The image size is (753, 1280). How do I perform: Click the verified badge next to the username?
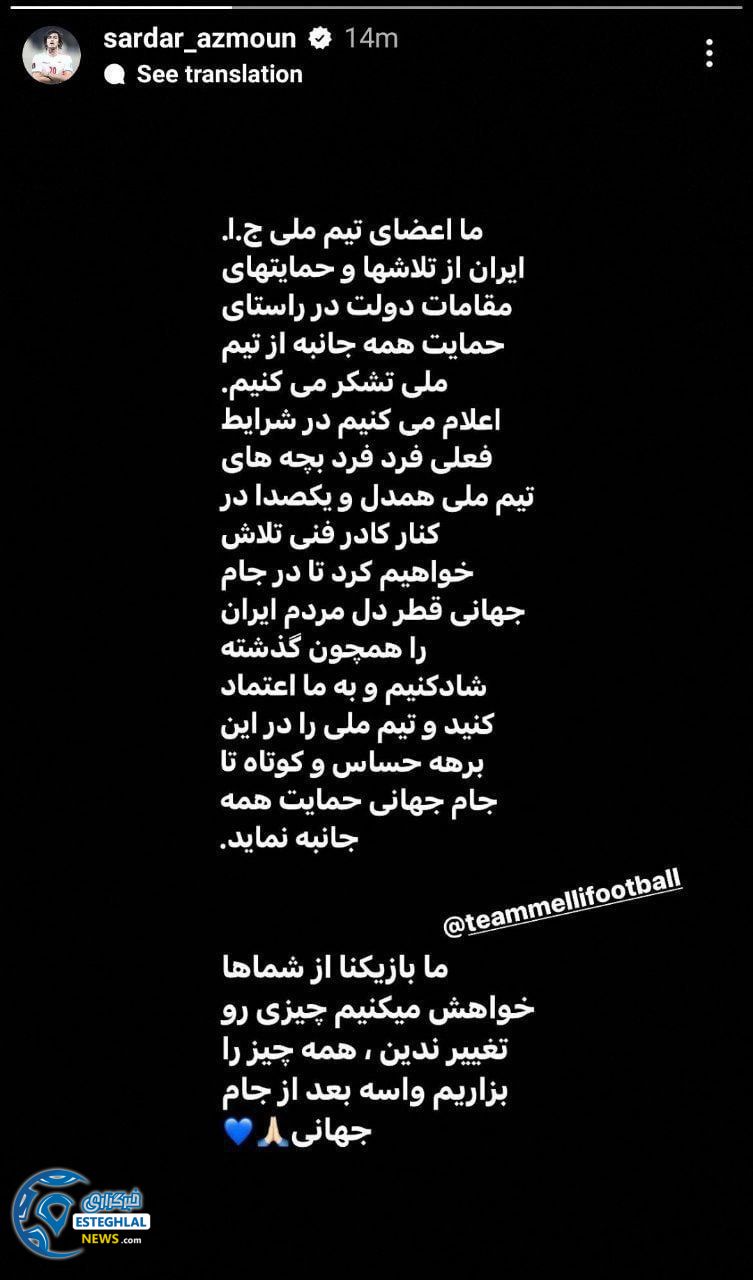319,40
